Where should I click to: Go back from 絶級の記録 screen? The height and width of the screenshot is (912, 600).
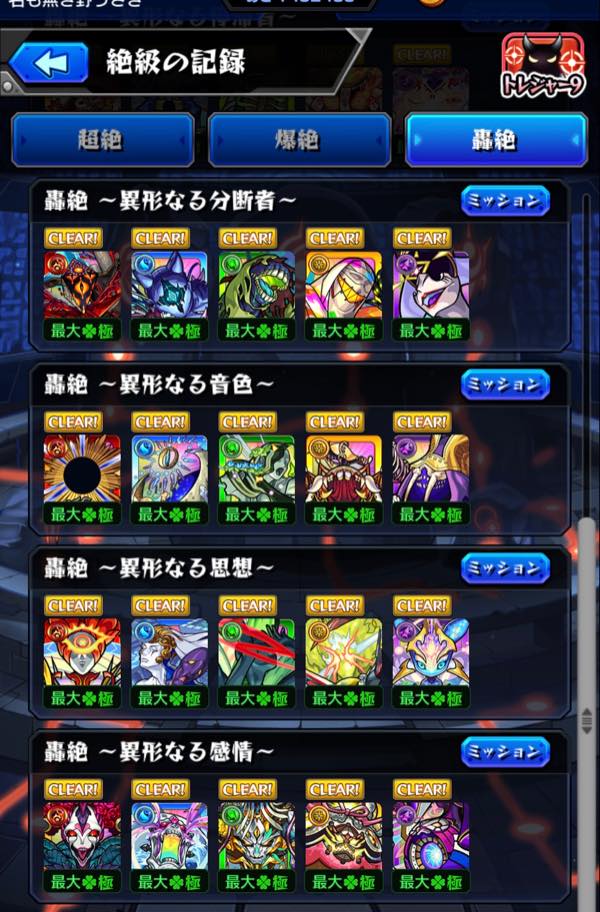click(x=49, y=62)
